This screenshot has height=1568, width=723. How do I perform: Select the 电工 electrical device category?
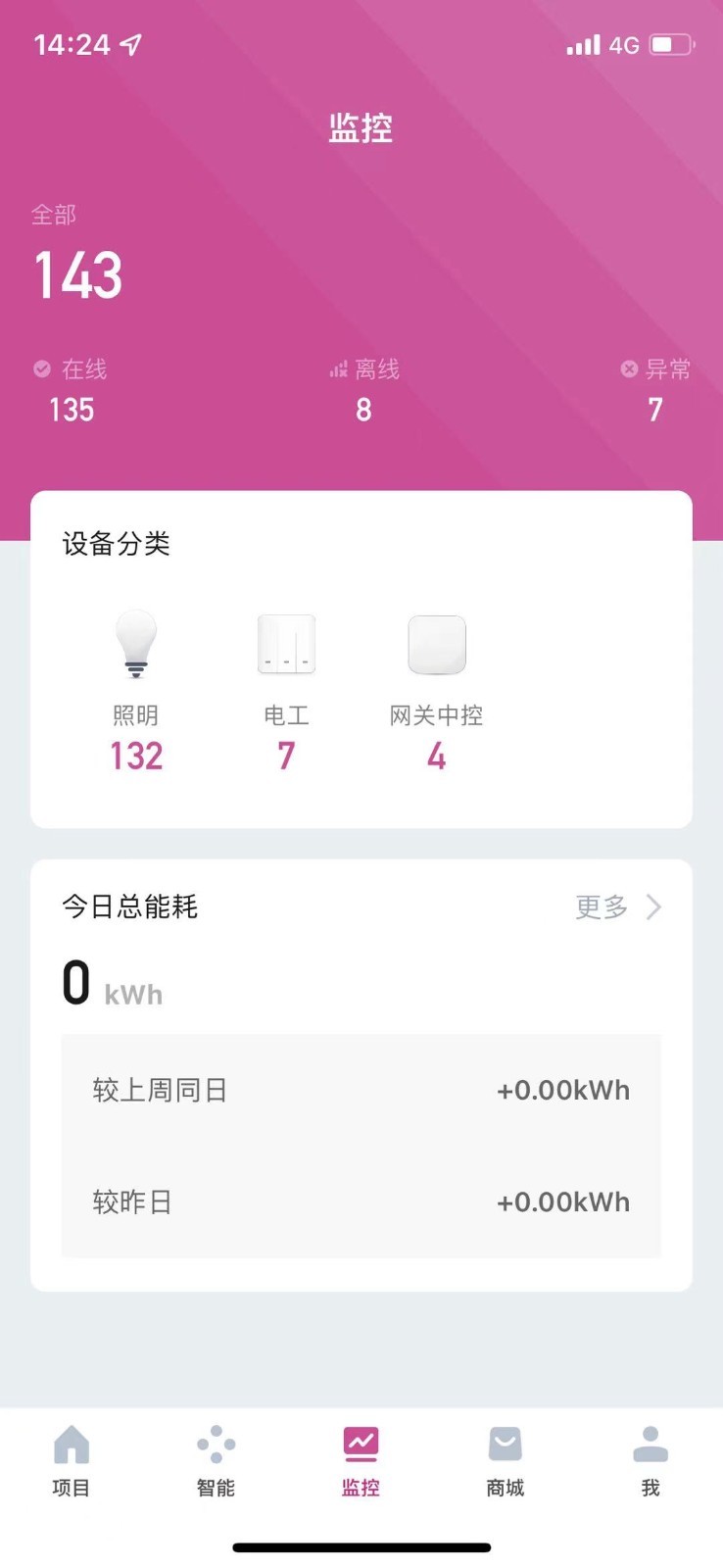pos(285,686)
